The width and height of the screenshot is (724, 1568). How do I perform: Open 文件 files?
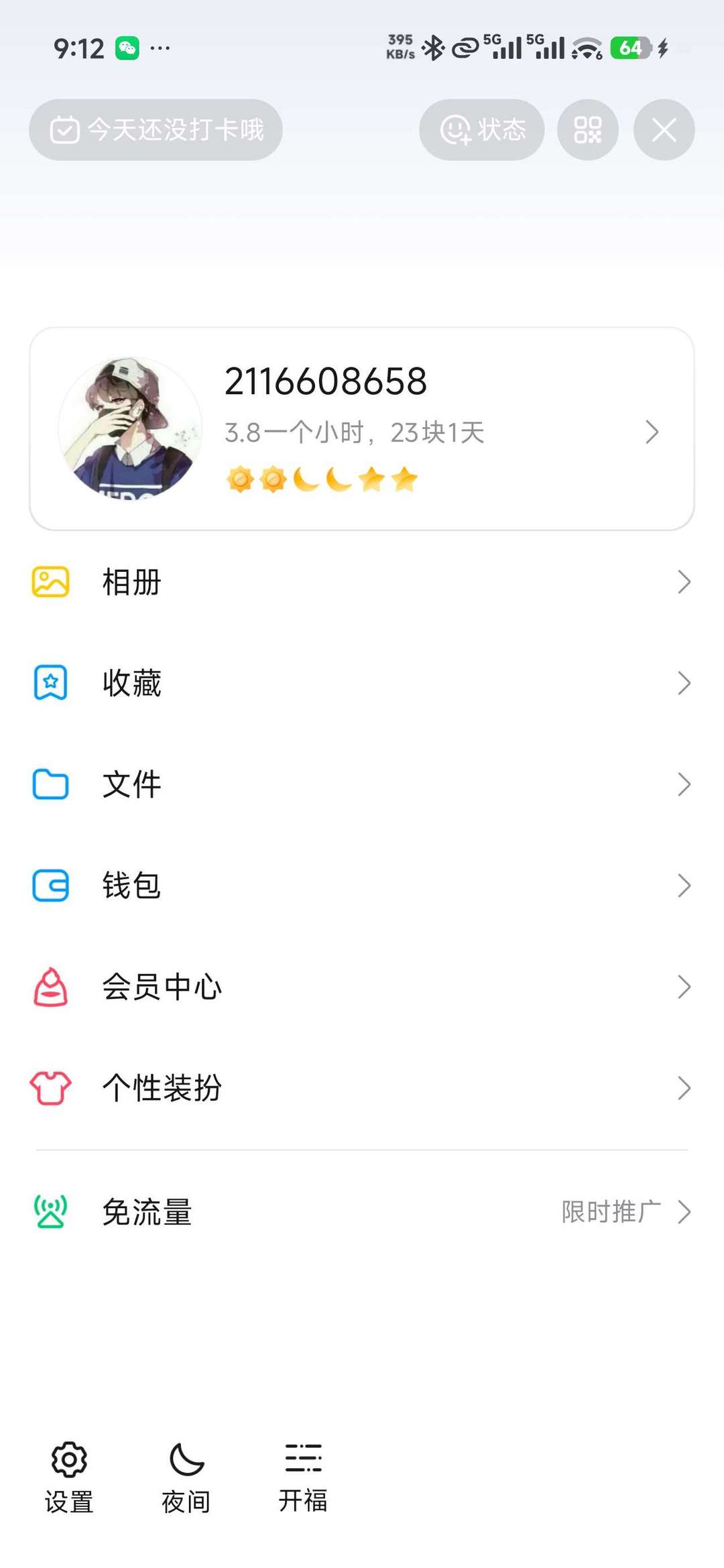(362, 784)
